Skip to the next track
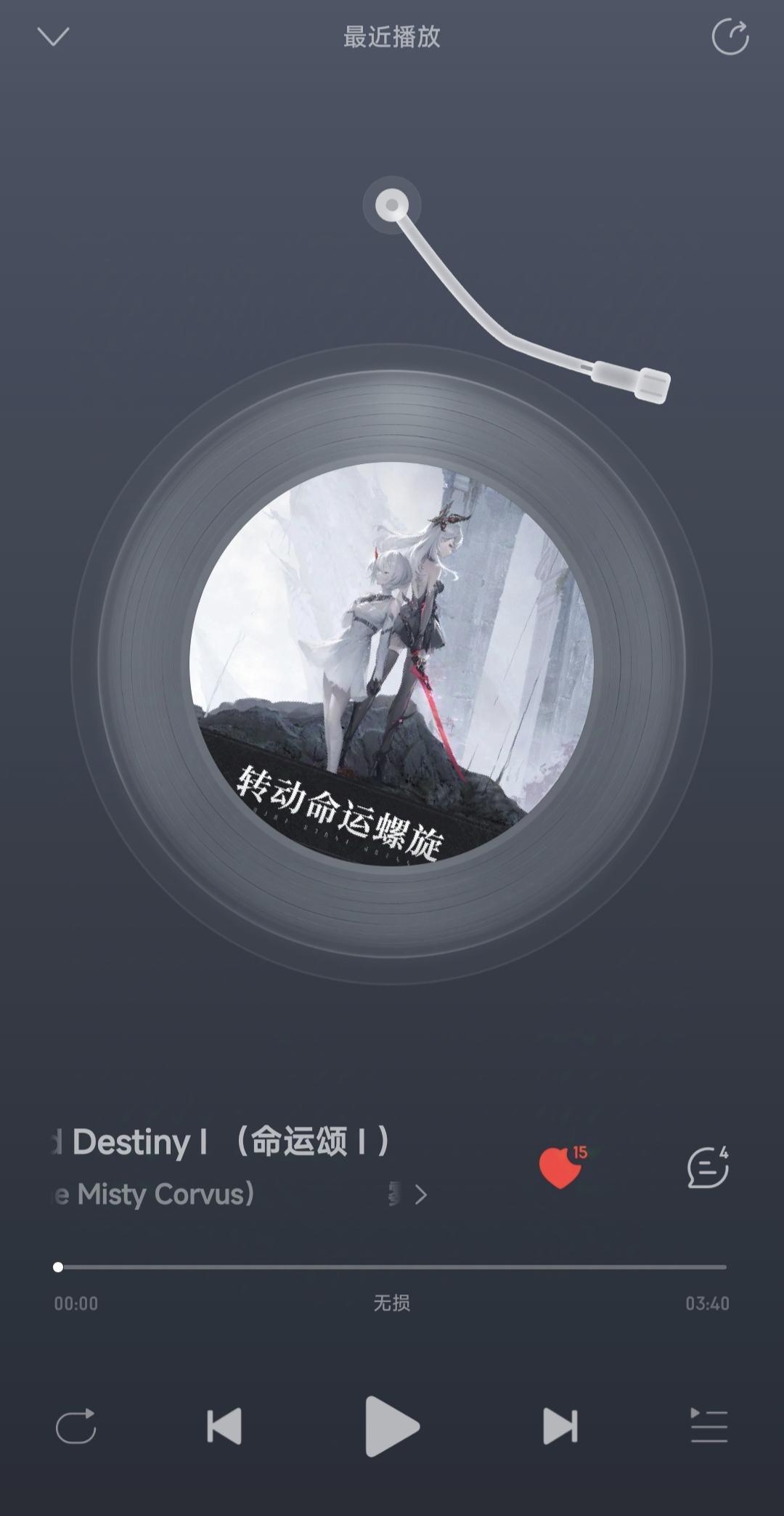The width and height of the screenshot is (784, 1516). 560,1426
